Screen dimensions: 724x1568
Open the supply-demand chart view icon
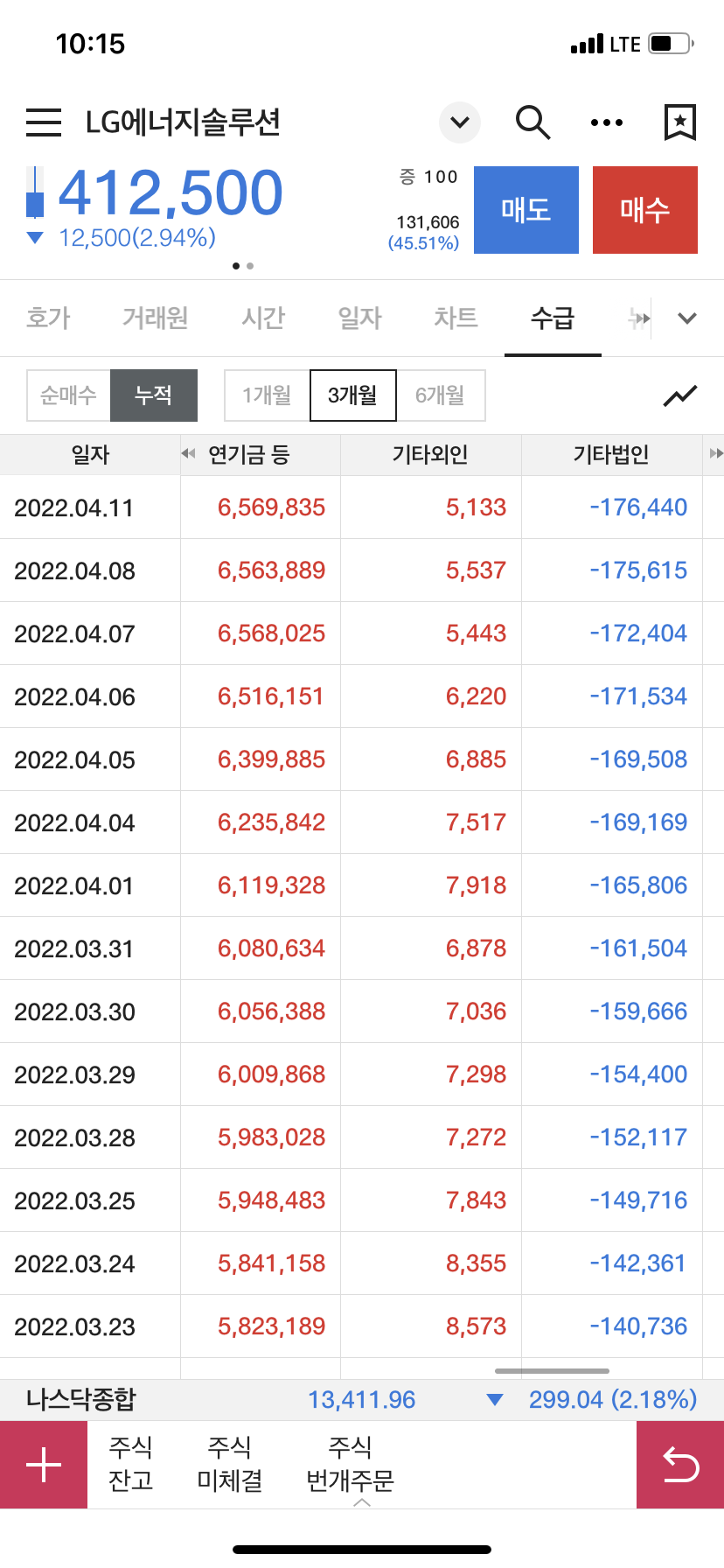[679, 395]
